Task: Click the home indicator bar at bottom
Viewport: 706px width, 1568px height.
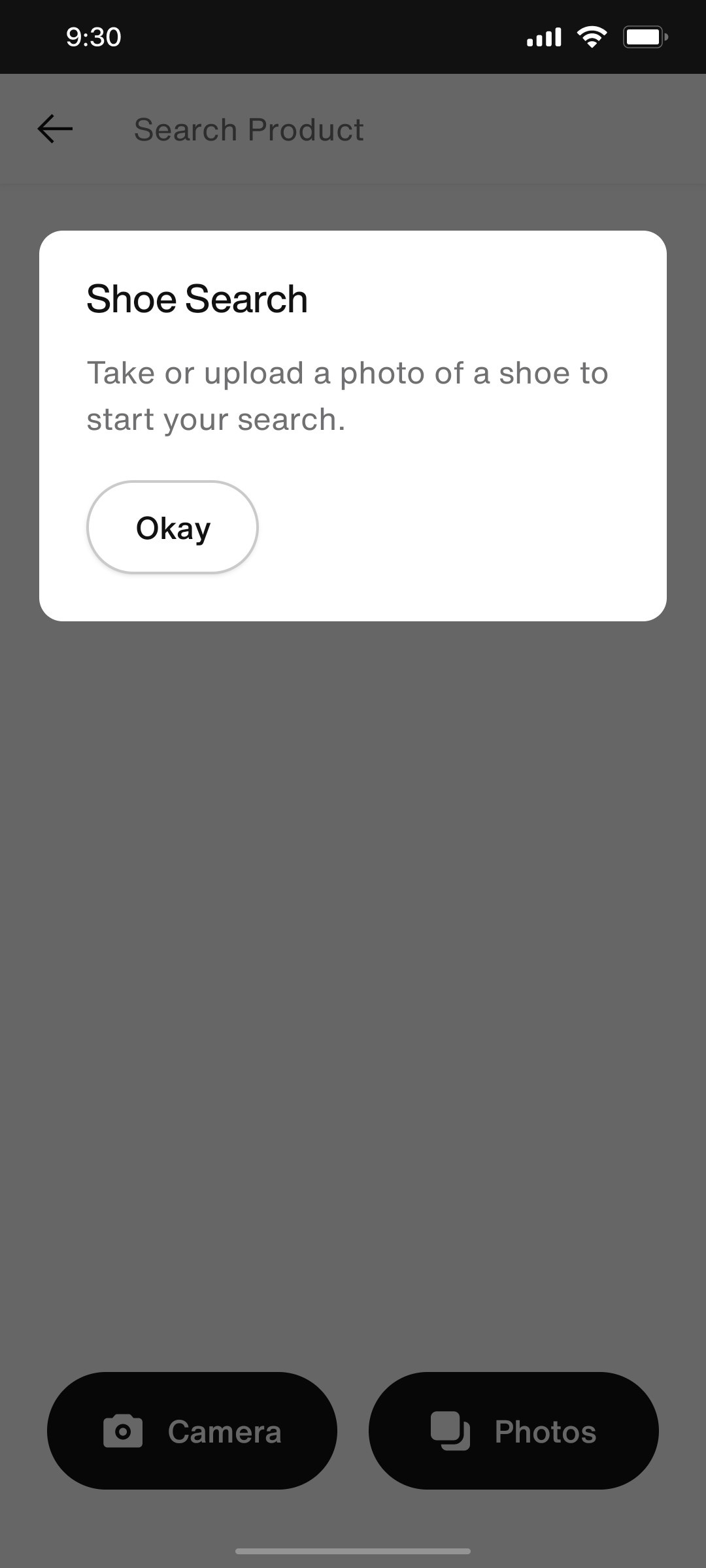Action: (x=353, y=1550)
